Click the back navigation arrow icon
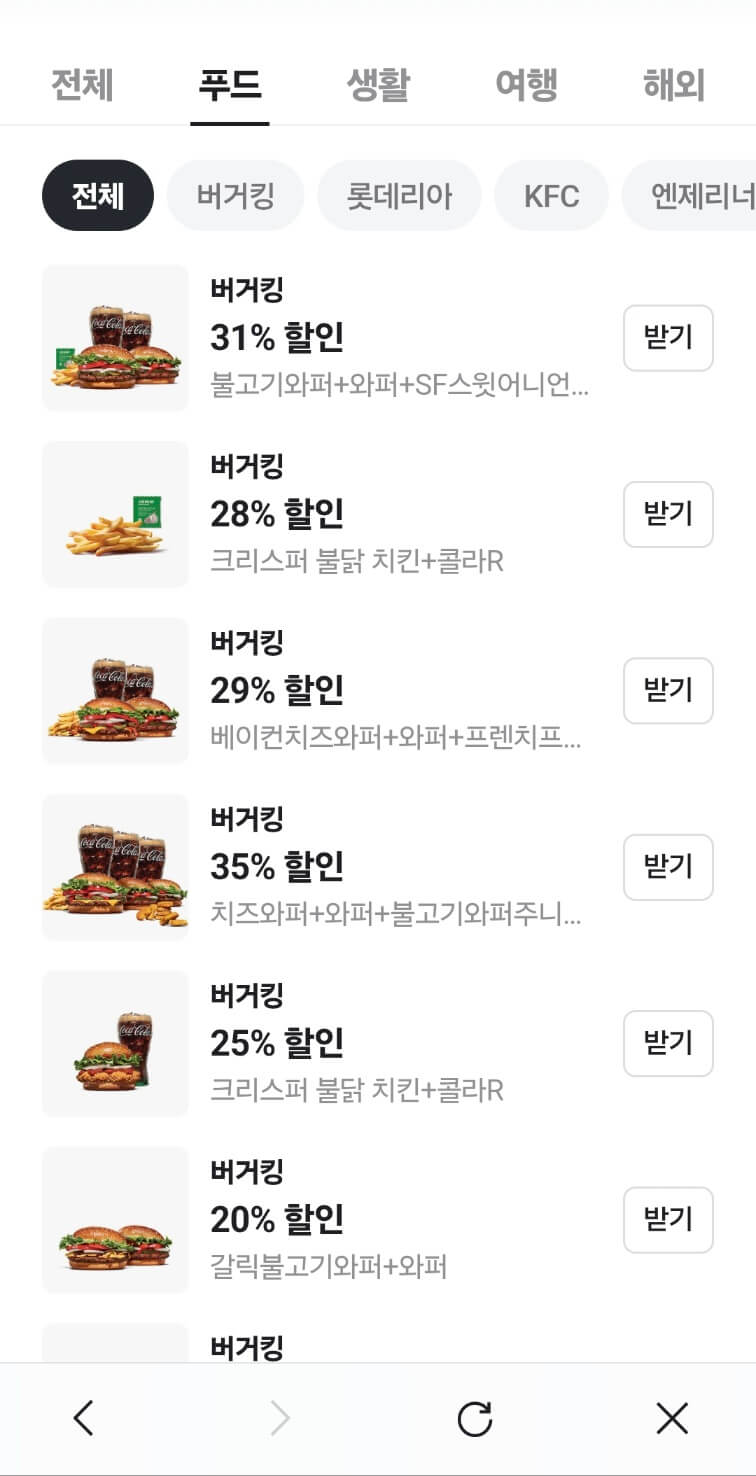756x1476 pixels. click(x=84, y=1417)
